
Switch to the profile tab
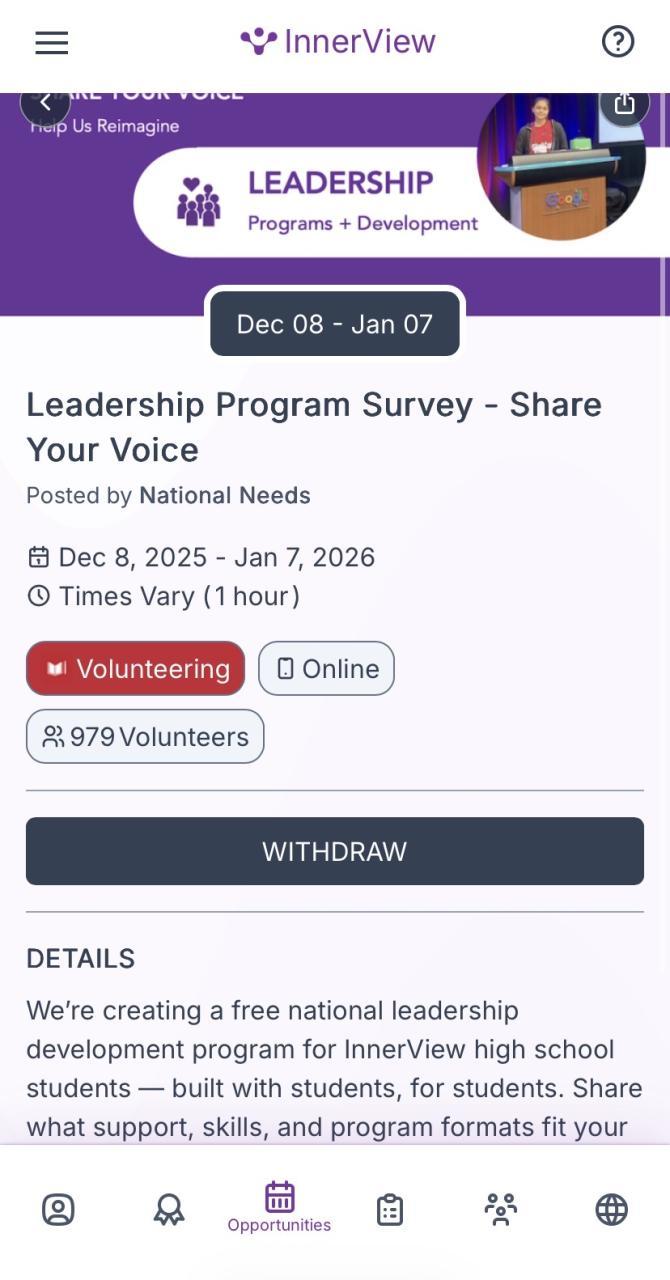(x=58, y=1209)
